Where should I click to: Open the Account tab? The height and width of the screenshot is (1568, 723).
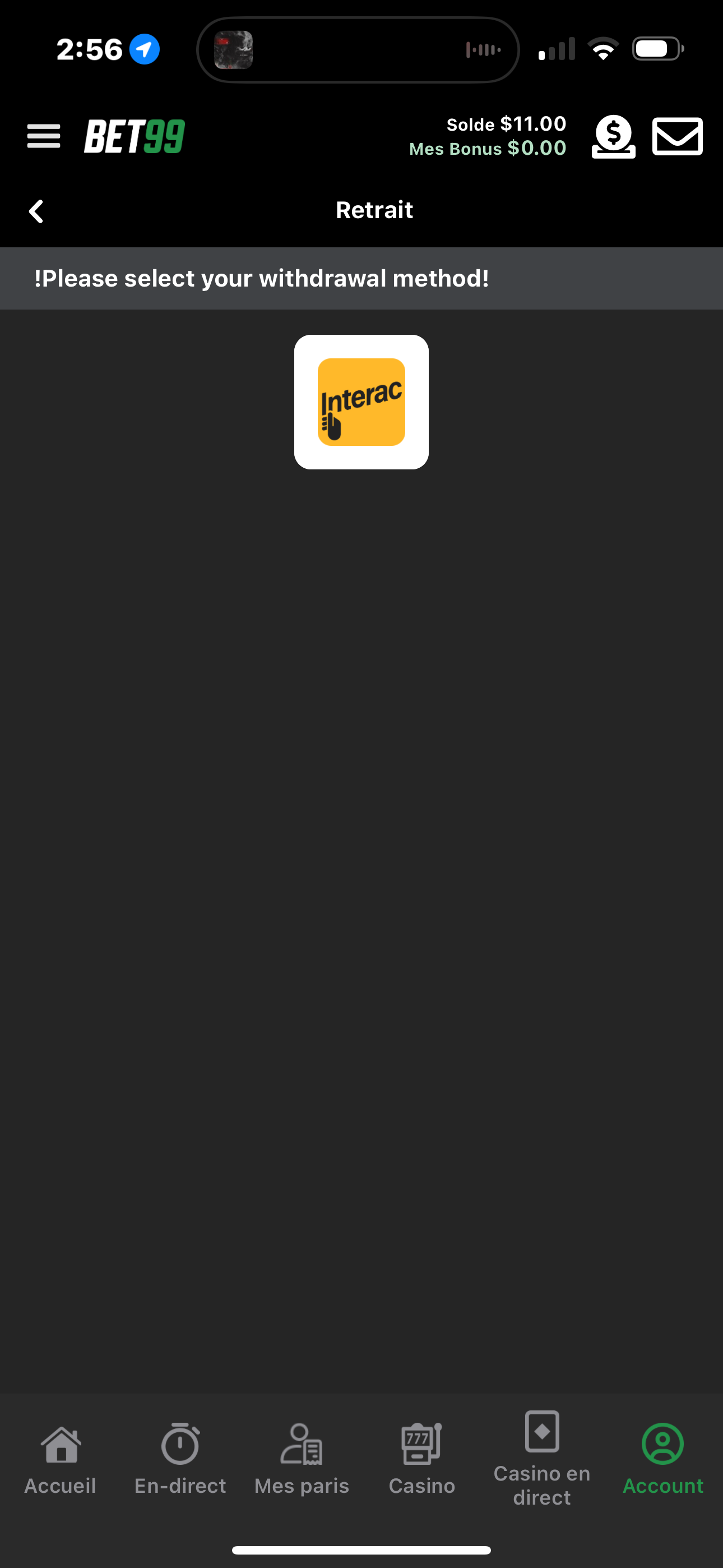(662, 1459)
